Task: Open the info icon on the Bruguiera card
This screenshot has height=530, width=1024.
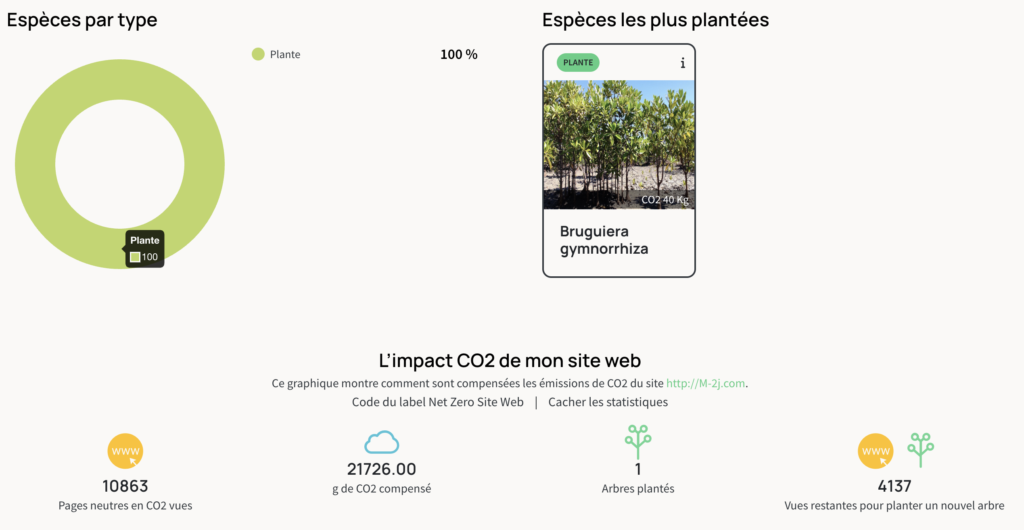Action: [x=683, y=63]
